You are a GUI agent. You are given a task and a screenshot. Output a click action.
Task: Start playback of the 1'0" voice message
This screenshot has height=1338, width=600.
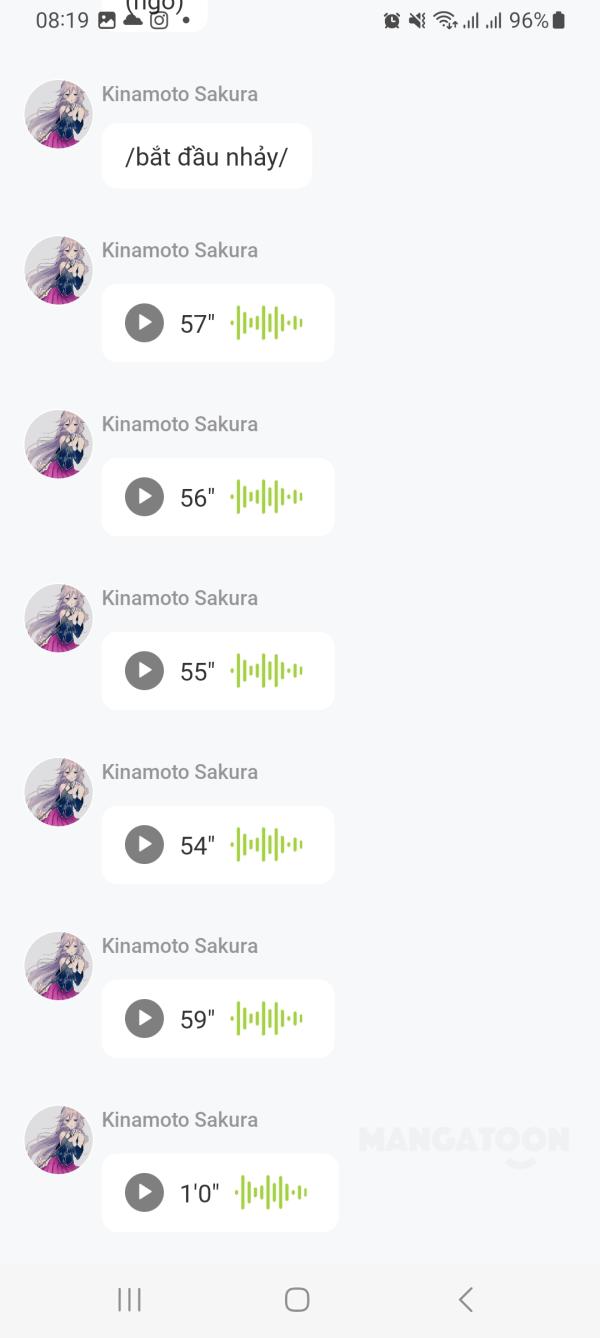click(x=144, y=1193)
